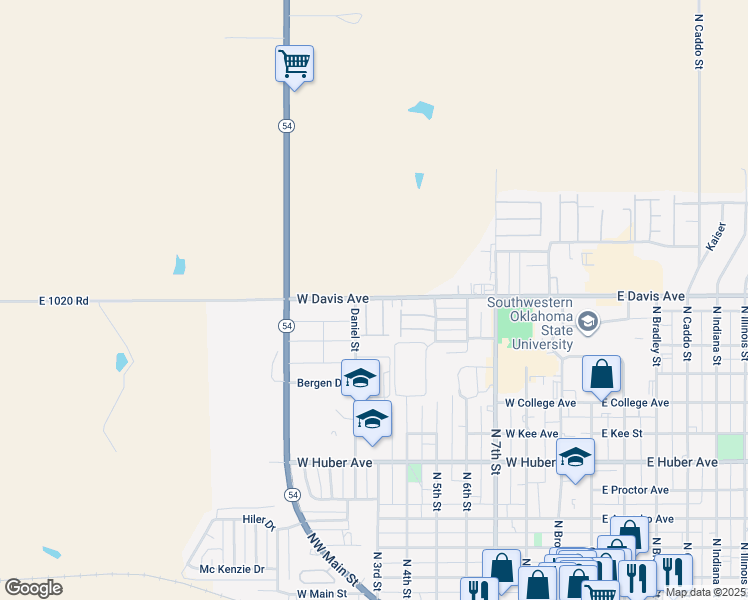
Task: Select the shopping bag marker below E Proctor Ave
Action: pos(630,531)
